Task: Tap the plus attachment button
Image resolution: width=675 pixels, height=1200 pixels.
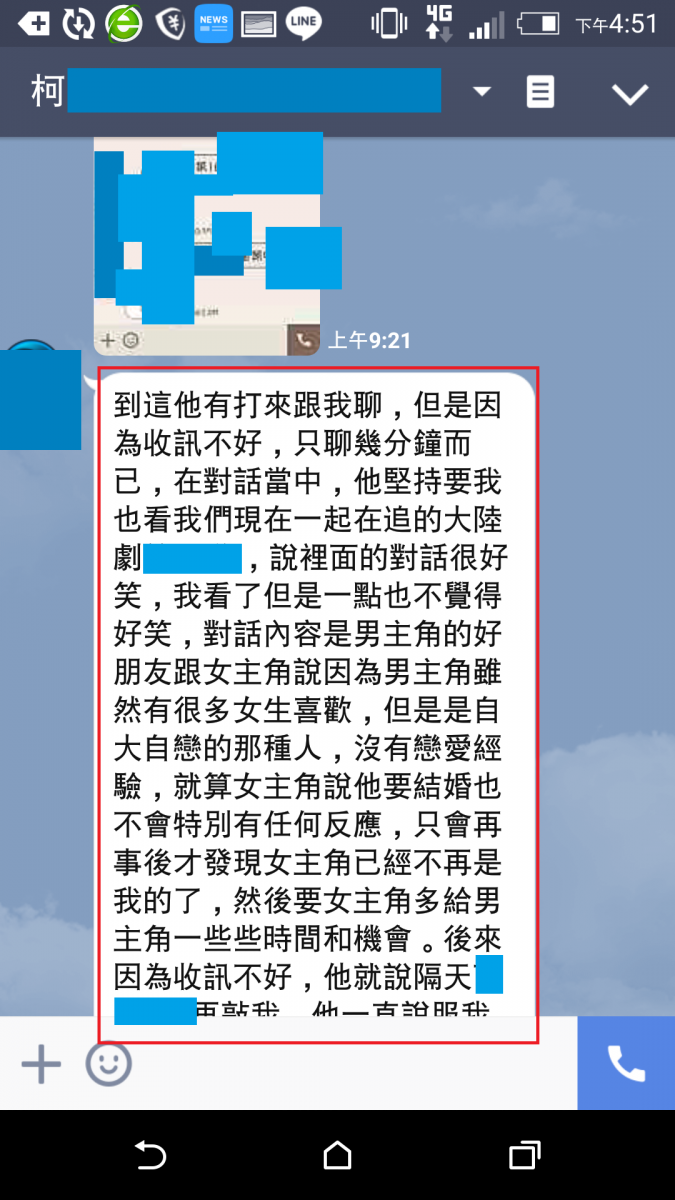Action: [x=41, y=1064]
